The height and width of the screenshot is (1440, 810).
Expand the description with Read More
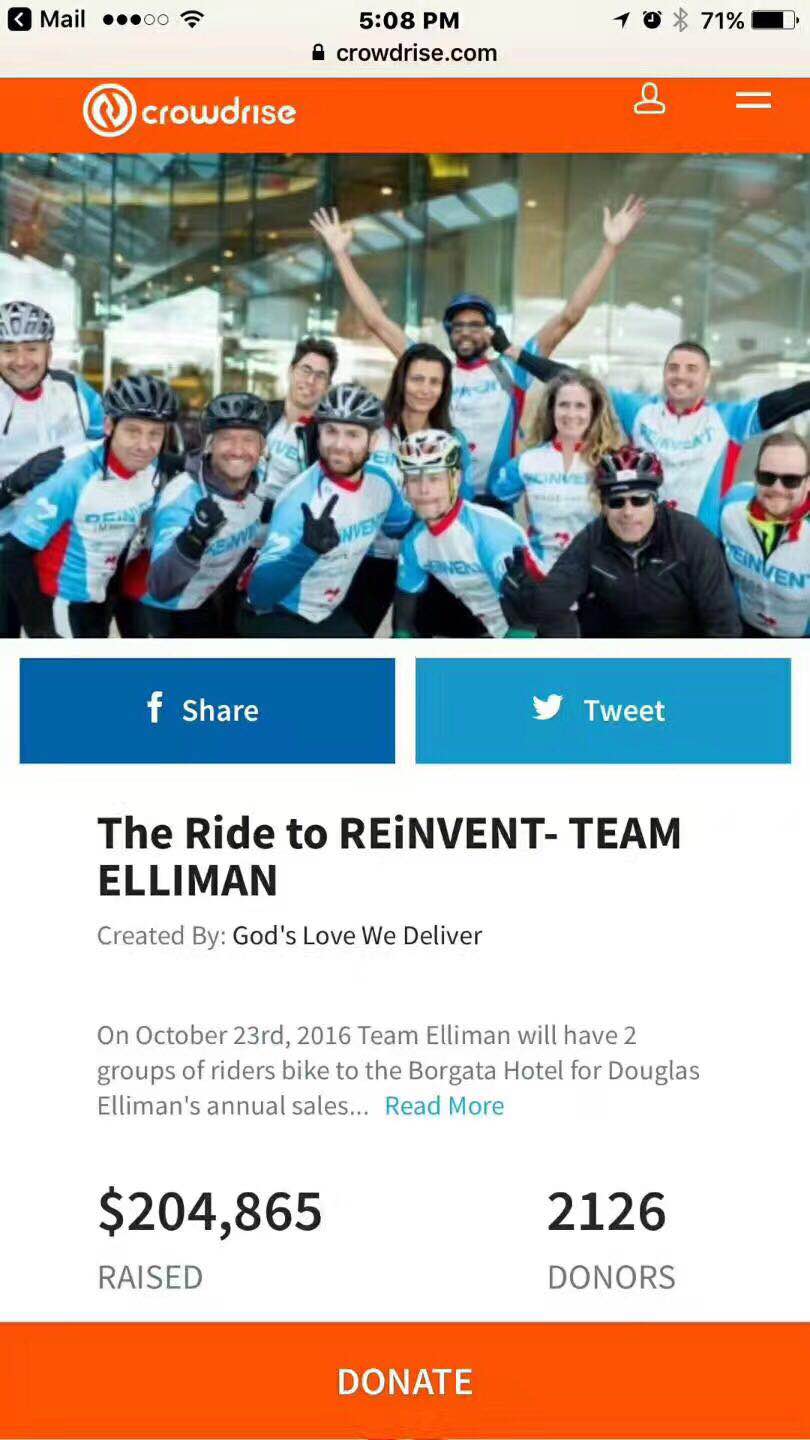click(444, 1105)
